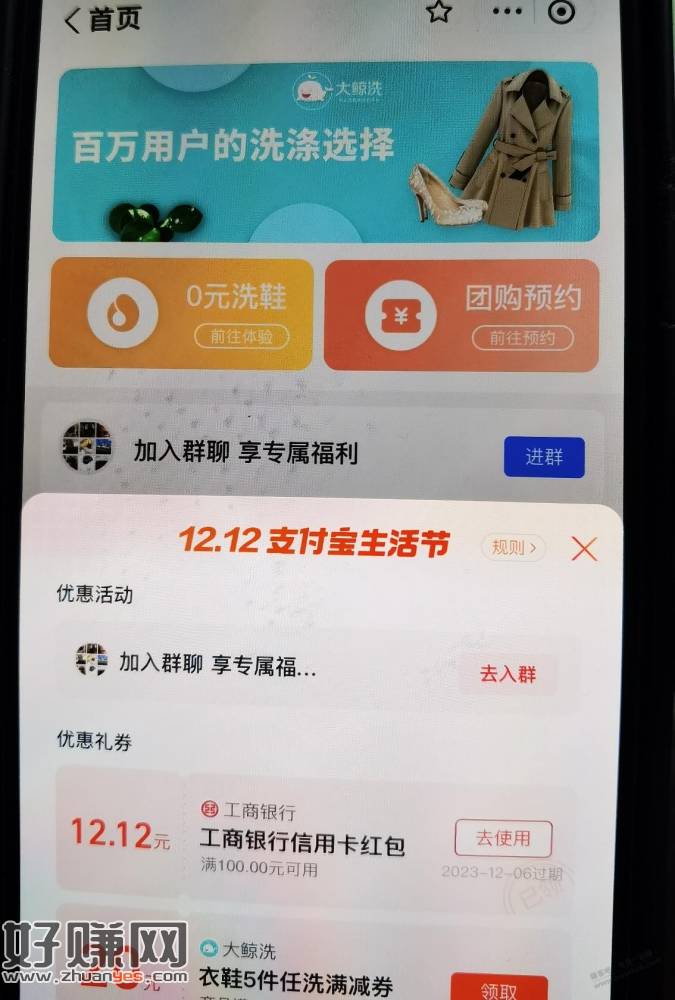View the 规则 of 支付宝生活节

coord(514,547)
